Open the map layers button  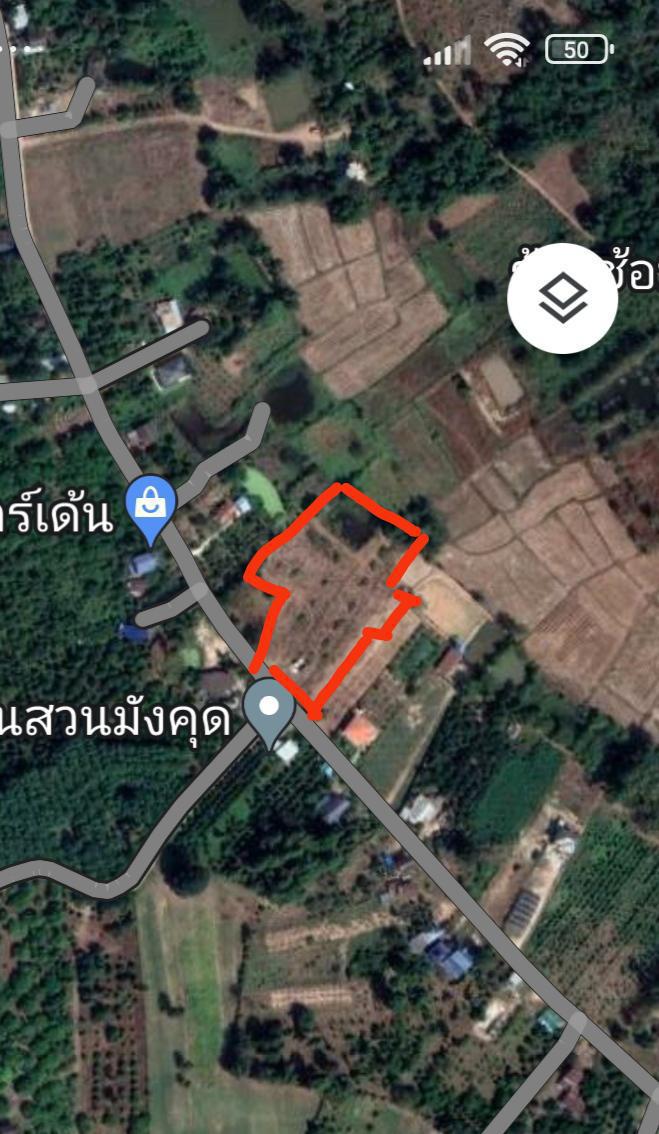tap(562, 298)
